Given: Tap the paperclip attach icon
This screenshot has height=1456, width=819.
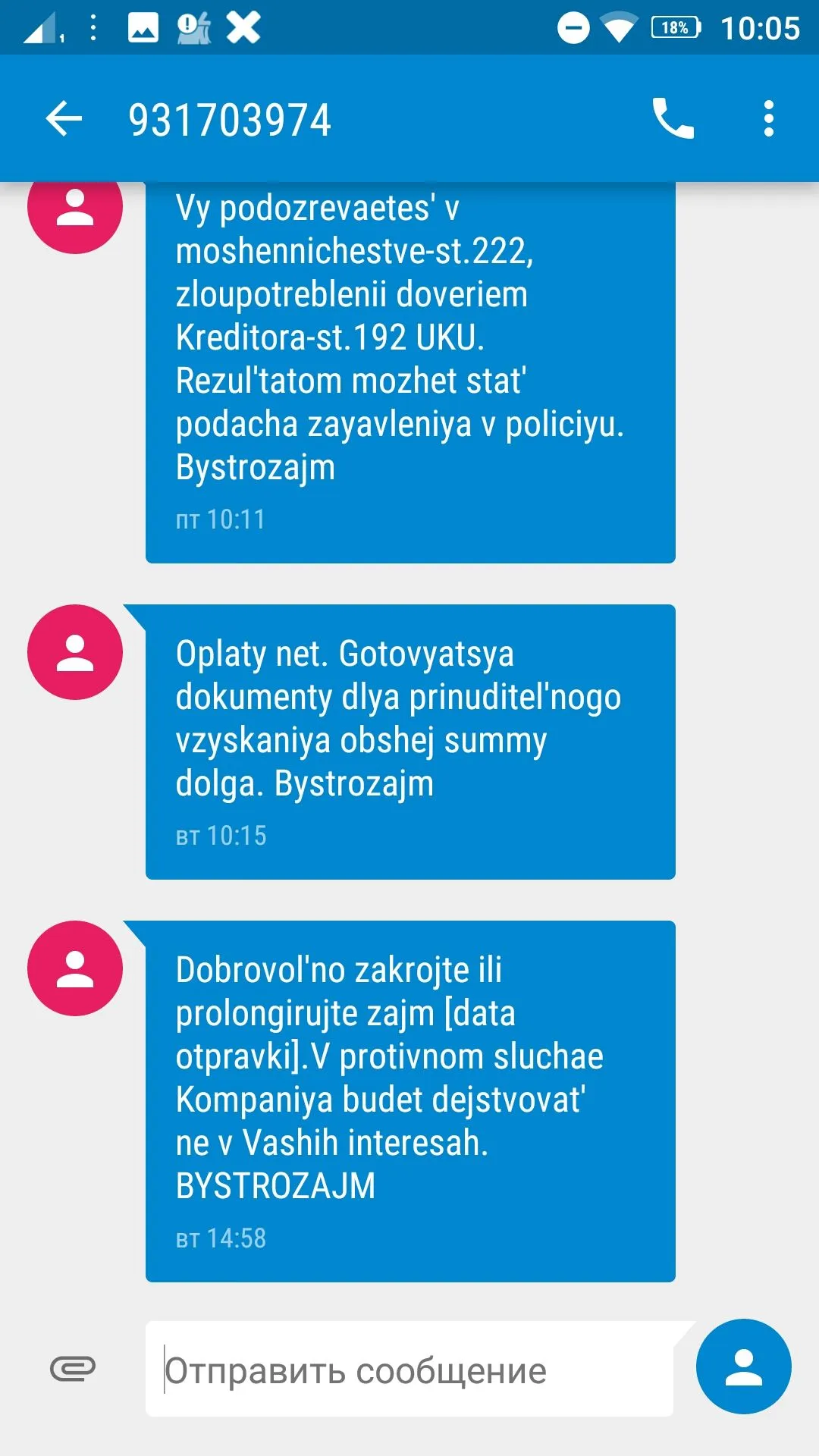Looking at the screenshot, I should [x=73, y=1369].
